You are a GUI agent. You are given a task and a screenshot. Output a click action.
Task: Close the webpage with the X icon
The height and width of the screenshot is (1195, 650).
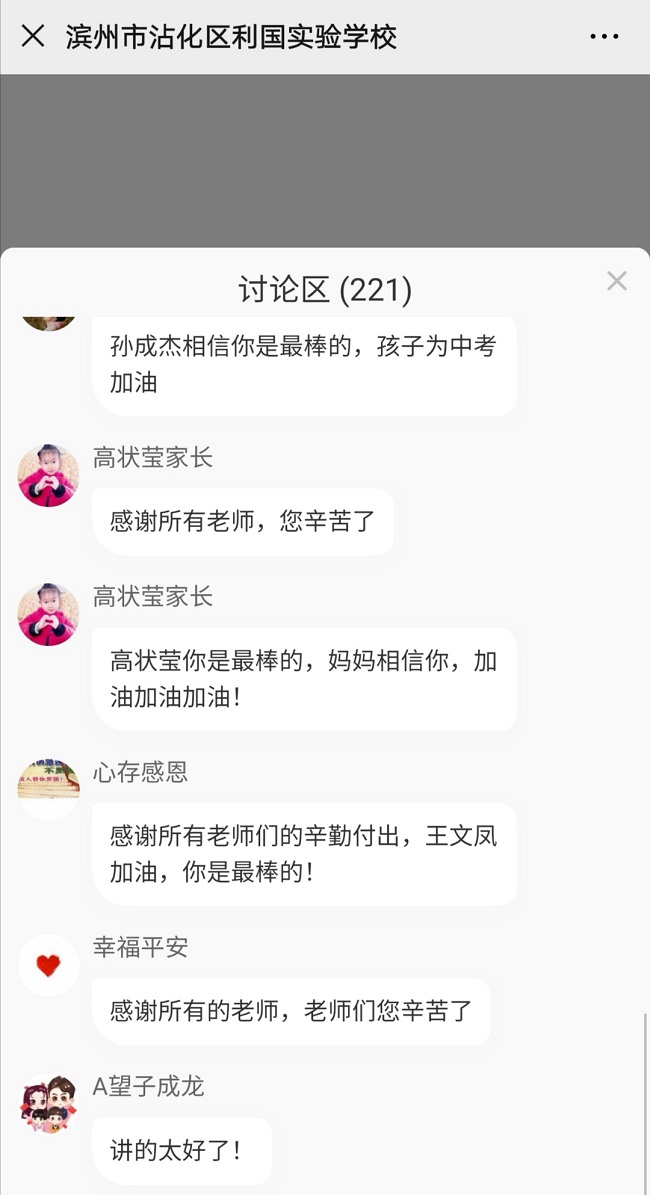point(33,37)
